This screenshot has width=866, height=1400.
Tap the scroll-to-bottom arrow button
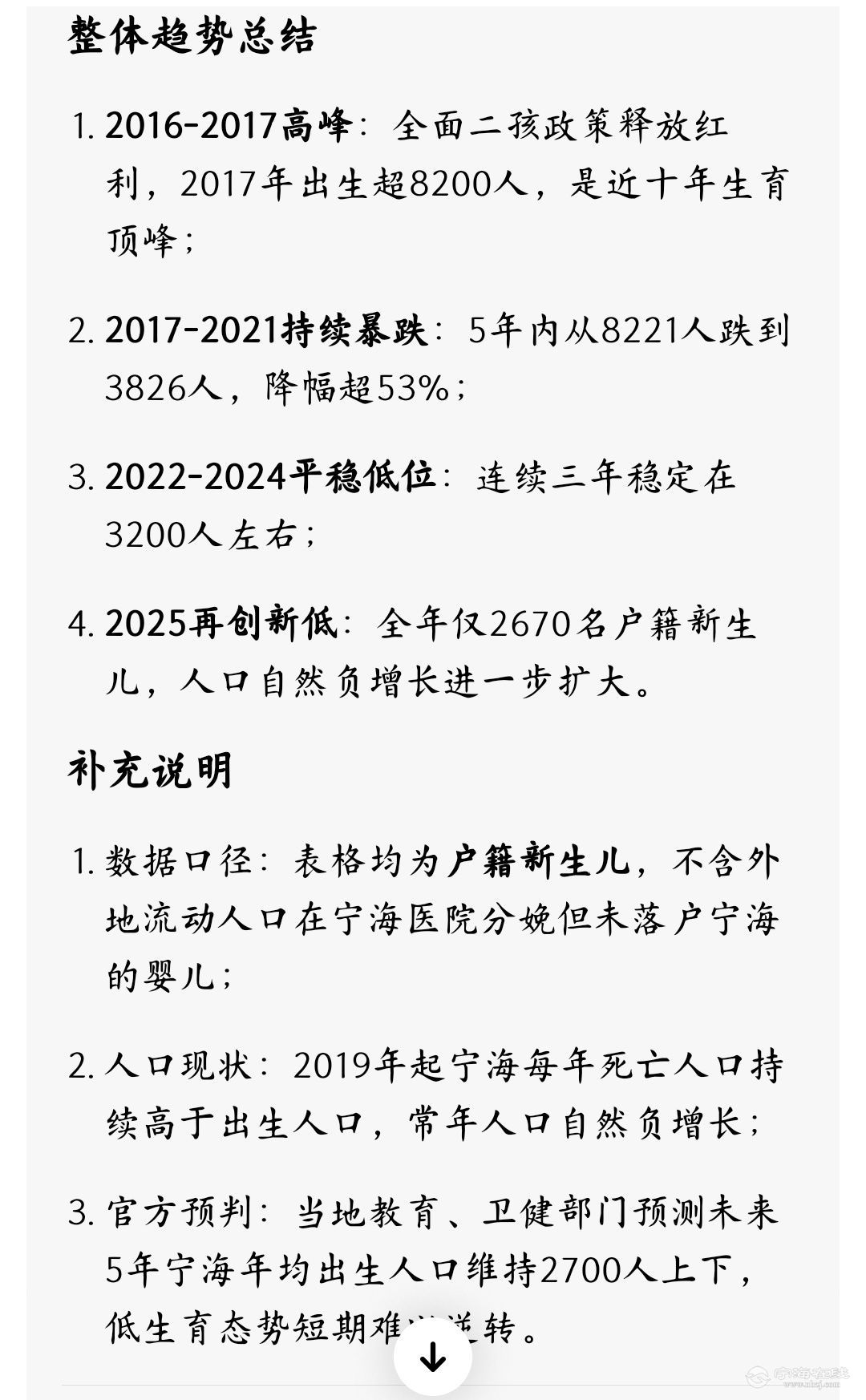point(433,1357)
